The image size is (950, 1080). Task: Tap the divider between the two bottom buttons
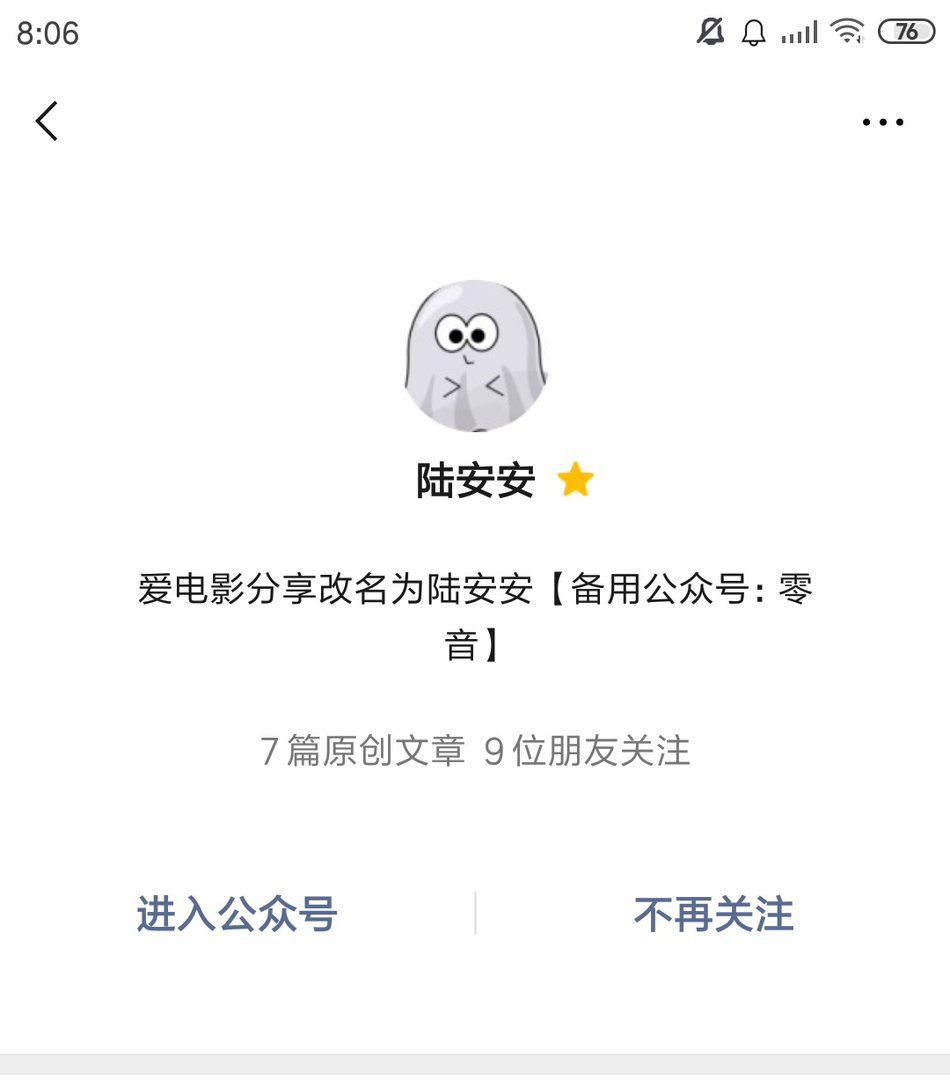[475, 911]
